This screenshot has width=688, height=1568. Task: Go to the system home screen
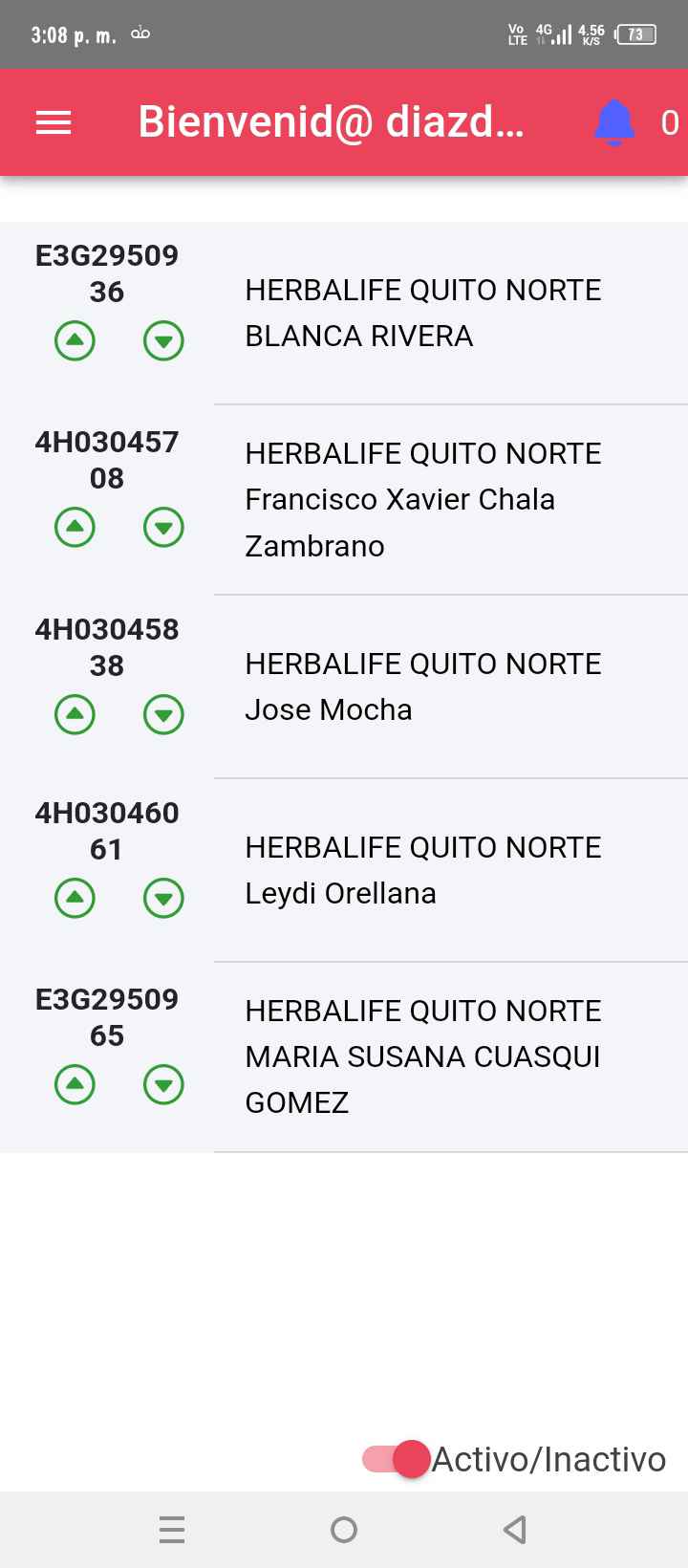point(344,1530)
